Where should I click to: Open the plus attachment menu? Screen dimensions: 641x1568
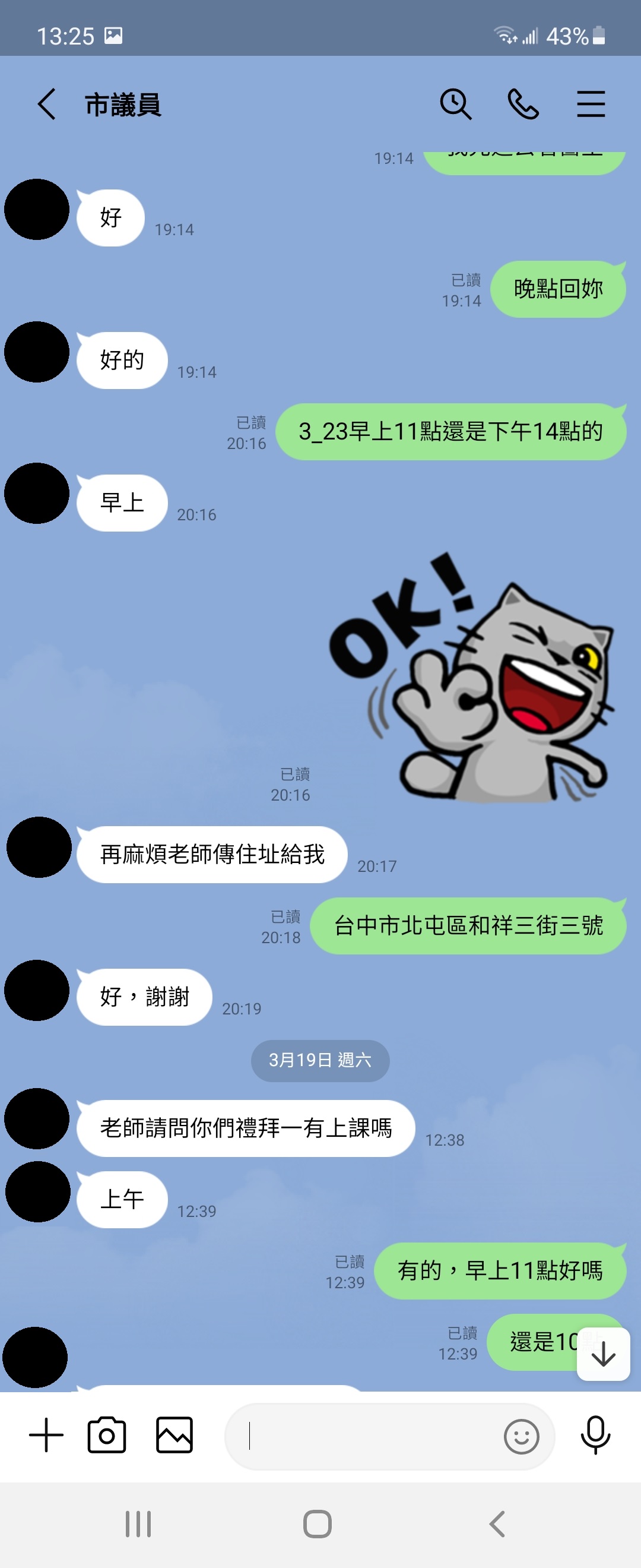[46, 1435]
